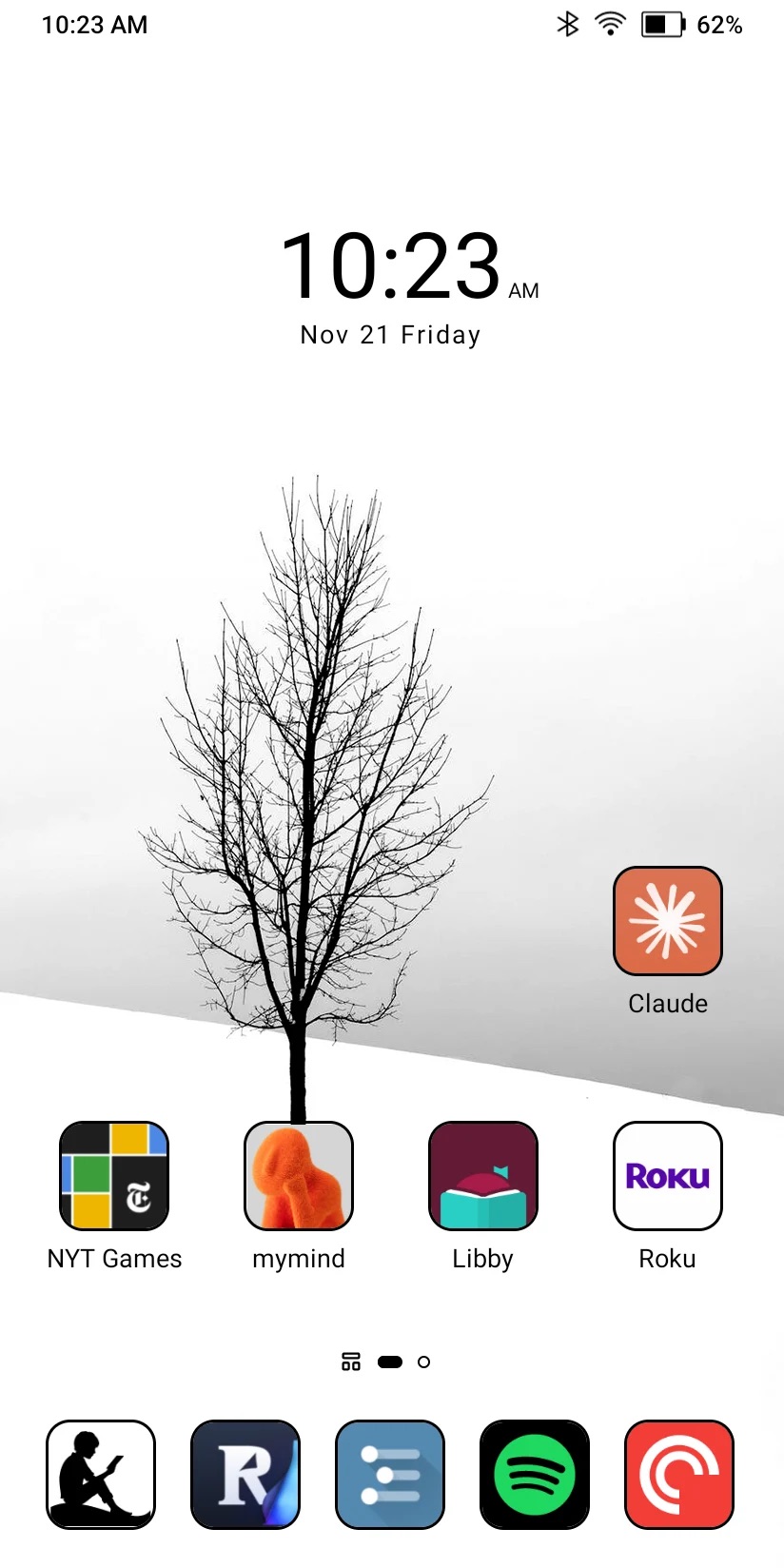This screenshot has width=784, height=1568.
Task: Open the mymind app
Action: (x=299, y=1176)
